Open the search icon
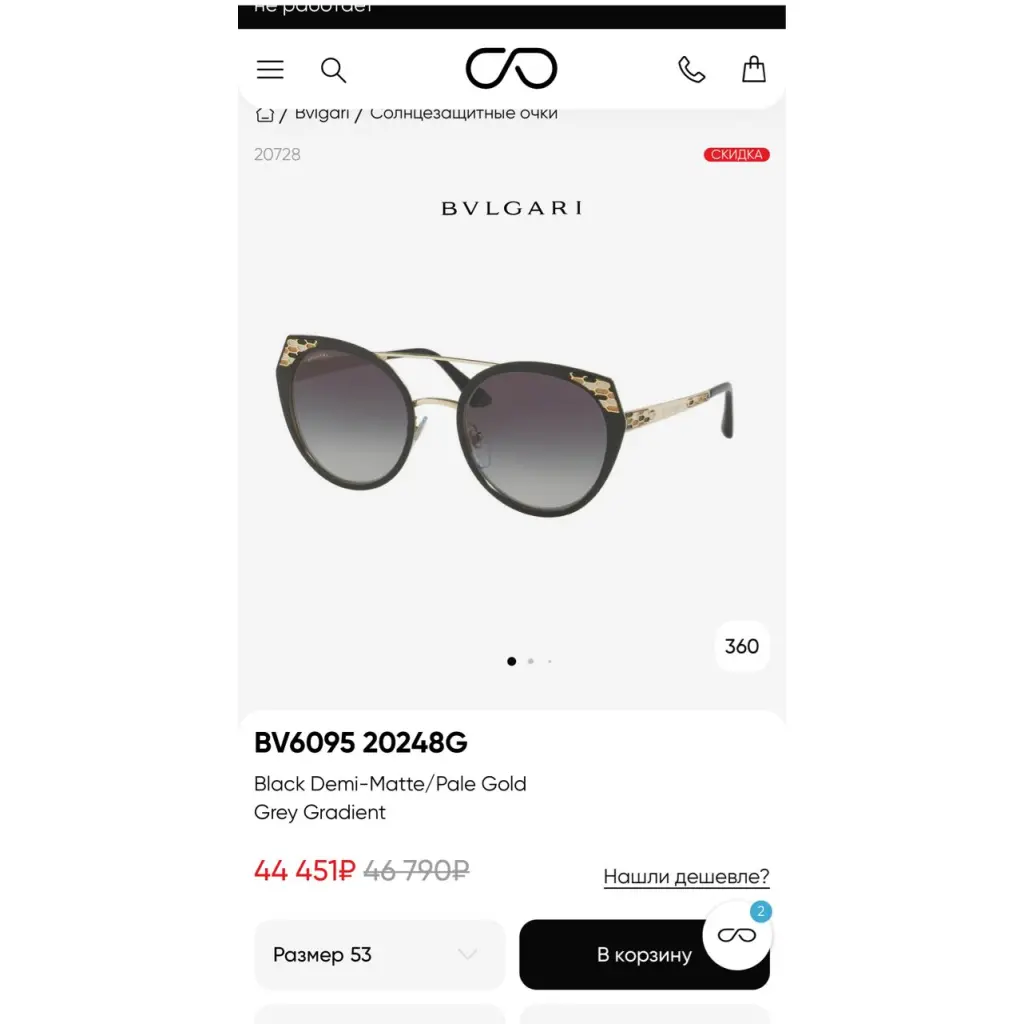Screen dimensions: 1024x1024 click(333, 69)
